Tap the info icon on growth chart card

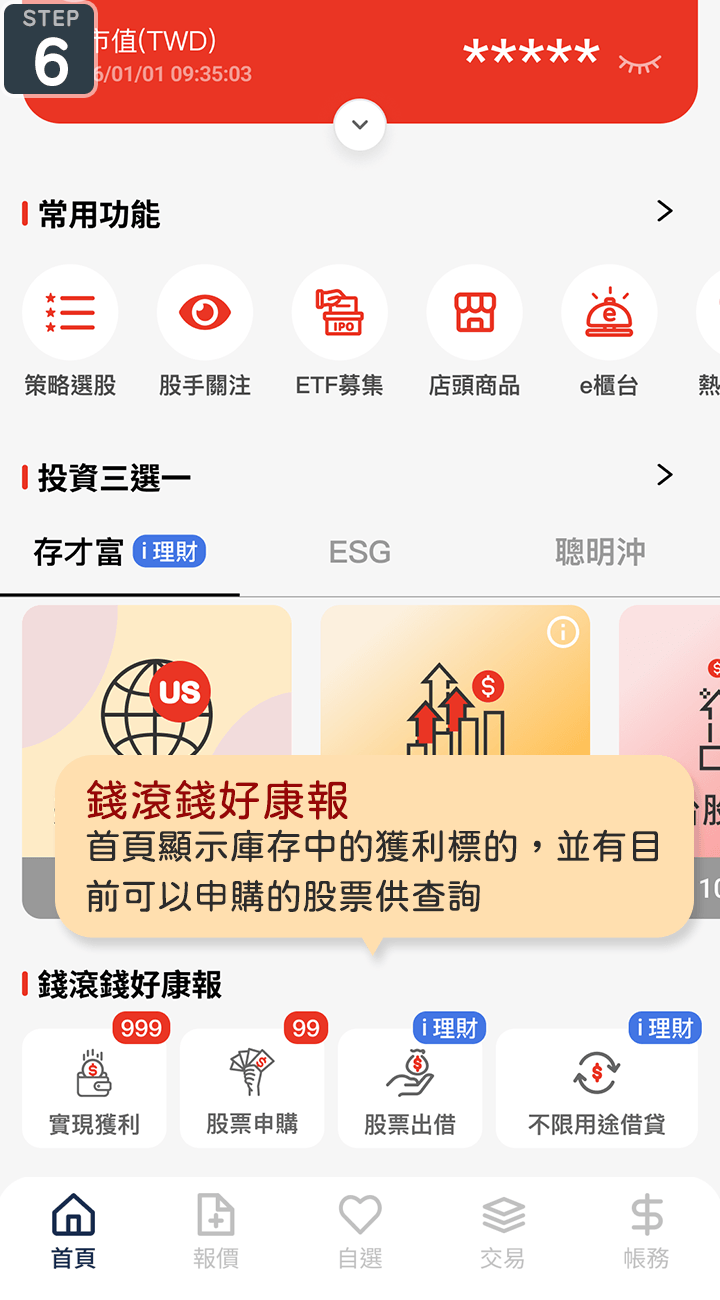pyautogui.click(x=563, y=632)
